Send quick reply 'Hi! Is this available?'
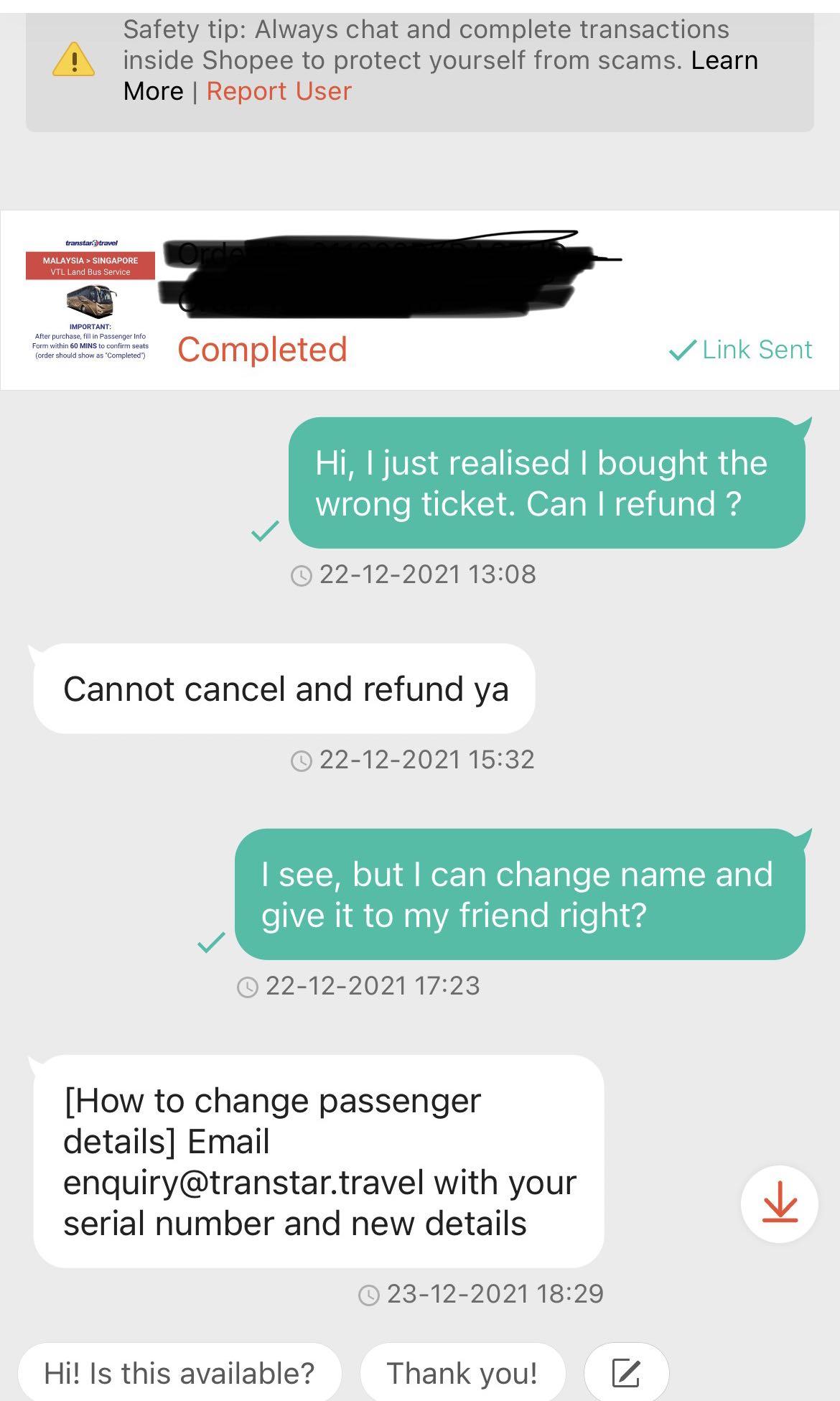The width and height of the screenshot is (840, 1401). point(179,1373)
